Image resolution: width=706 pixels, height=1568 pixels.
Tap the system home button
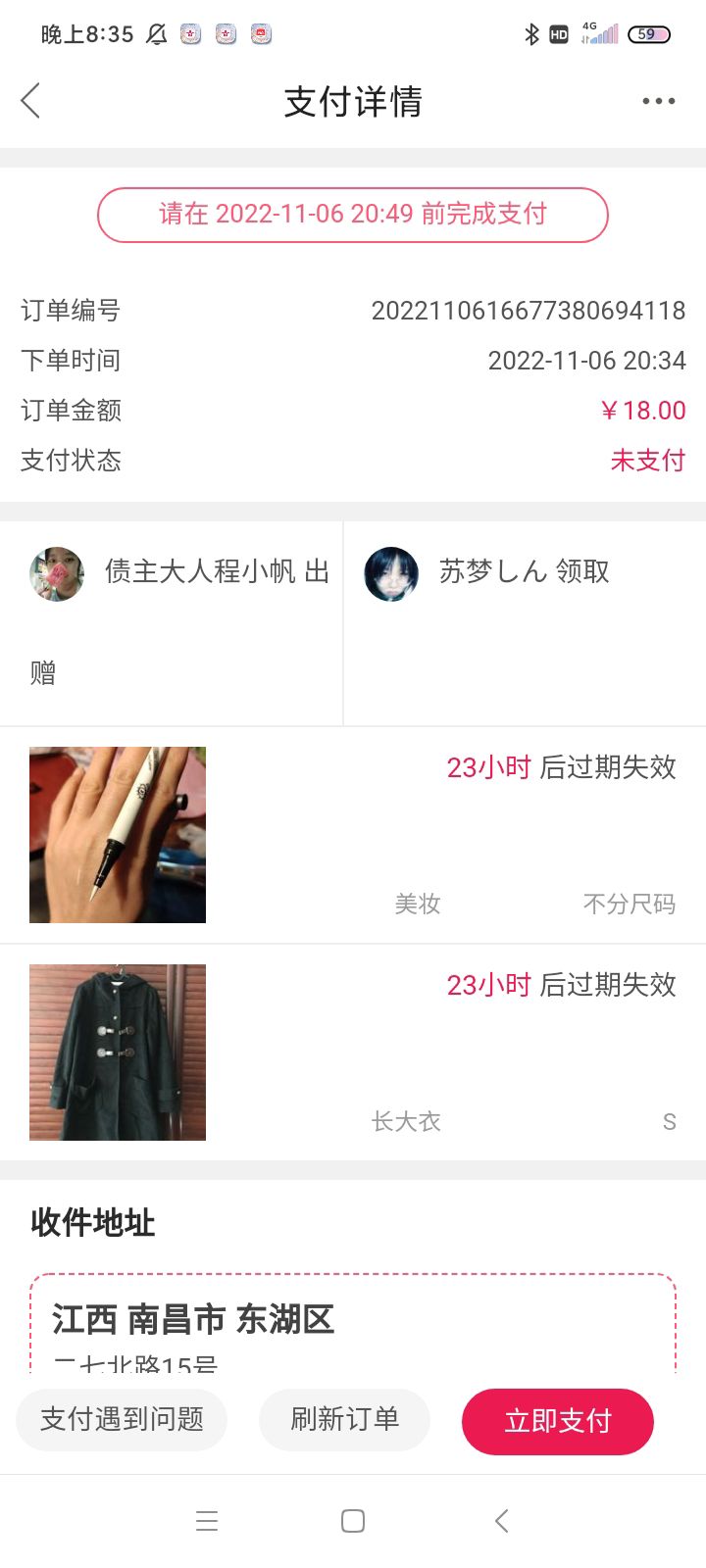(353, 1521)
